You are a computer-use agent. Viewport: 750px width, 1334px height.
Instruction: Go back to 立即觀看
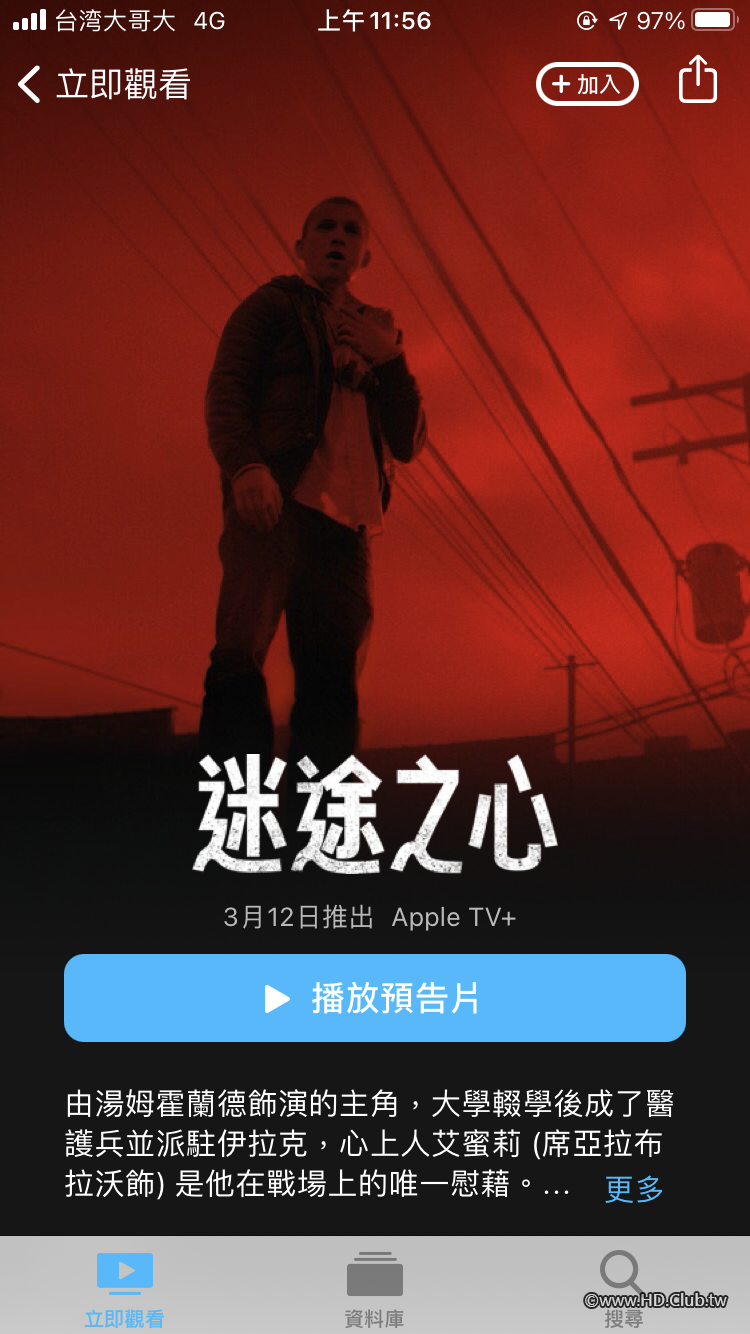(104, 84)
